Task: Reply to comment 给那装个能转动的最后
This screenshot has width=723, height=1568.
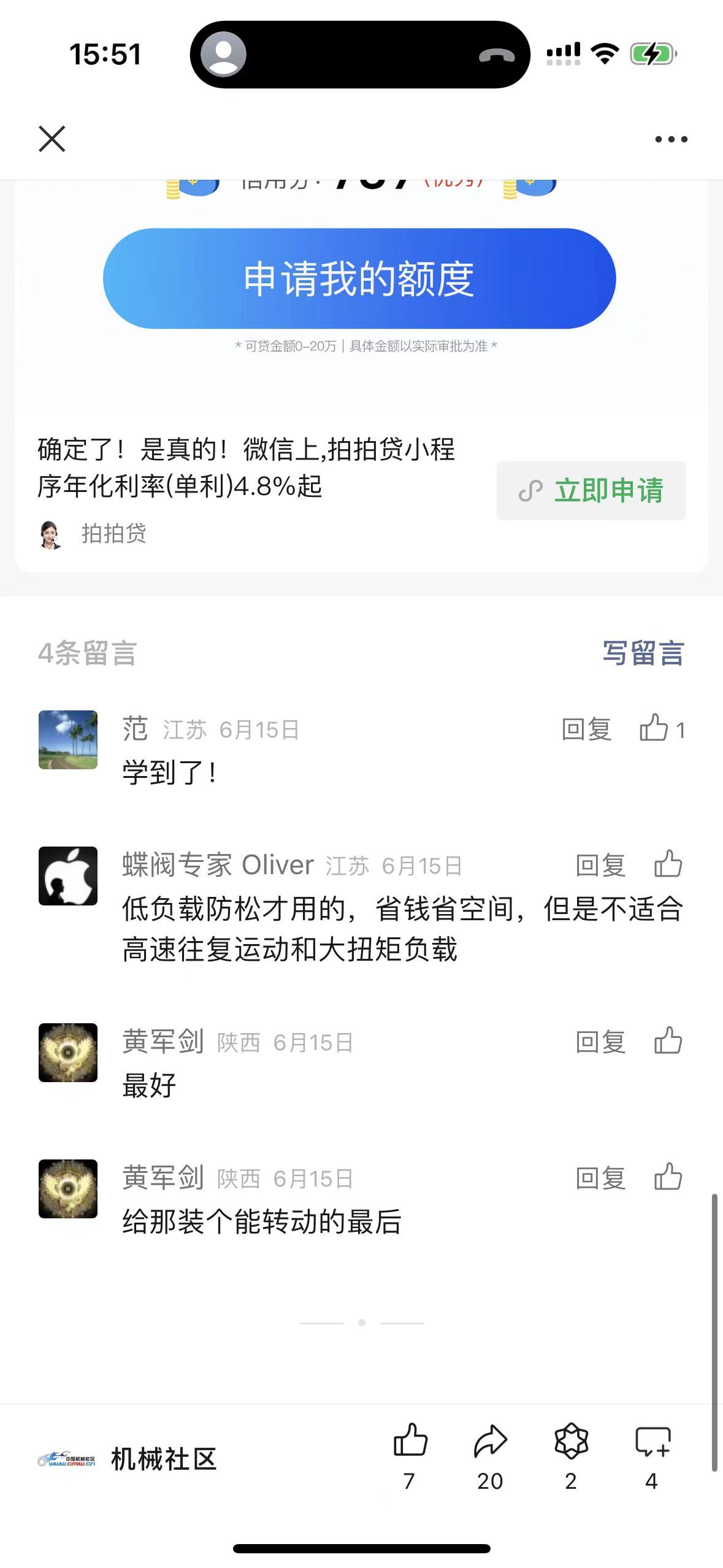Action: click(x=600, y=1178)
